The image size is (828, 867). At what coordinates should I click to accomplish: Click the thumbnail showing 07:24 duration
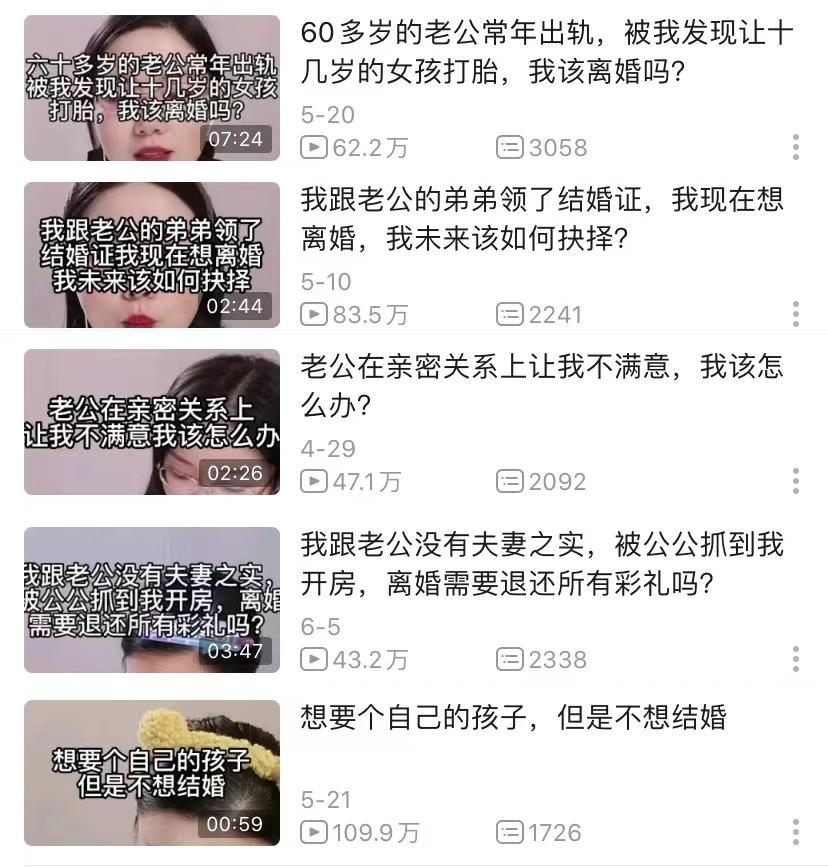(151, 85)
